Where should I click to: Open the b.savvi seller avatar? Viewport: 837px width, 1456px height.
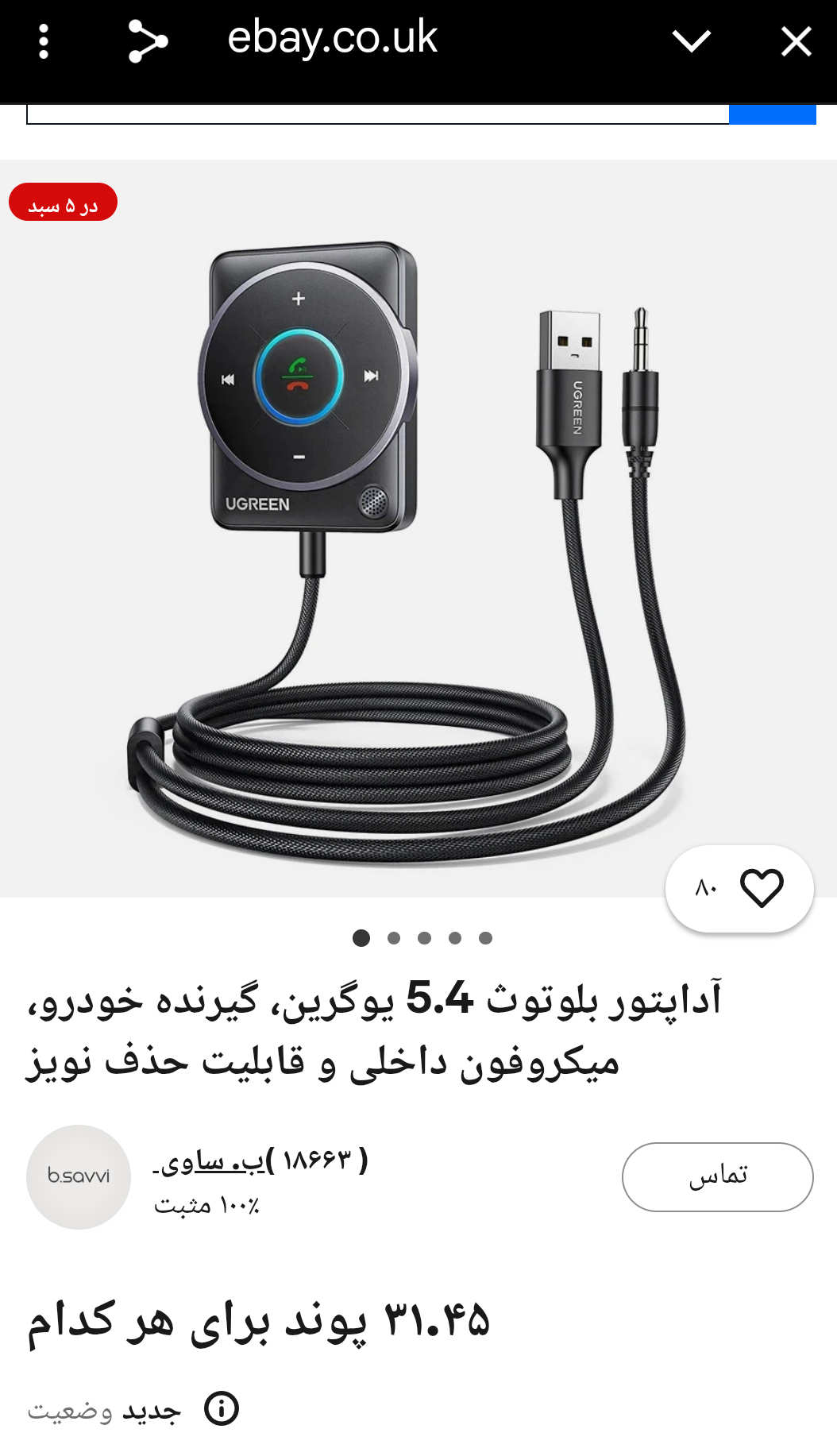(x=78, y=1176)
